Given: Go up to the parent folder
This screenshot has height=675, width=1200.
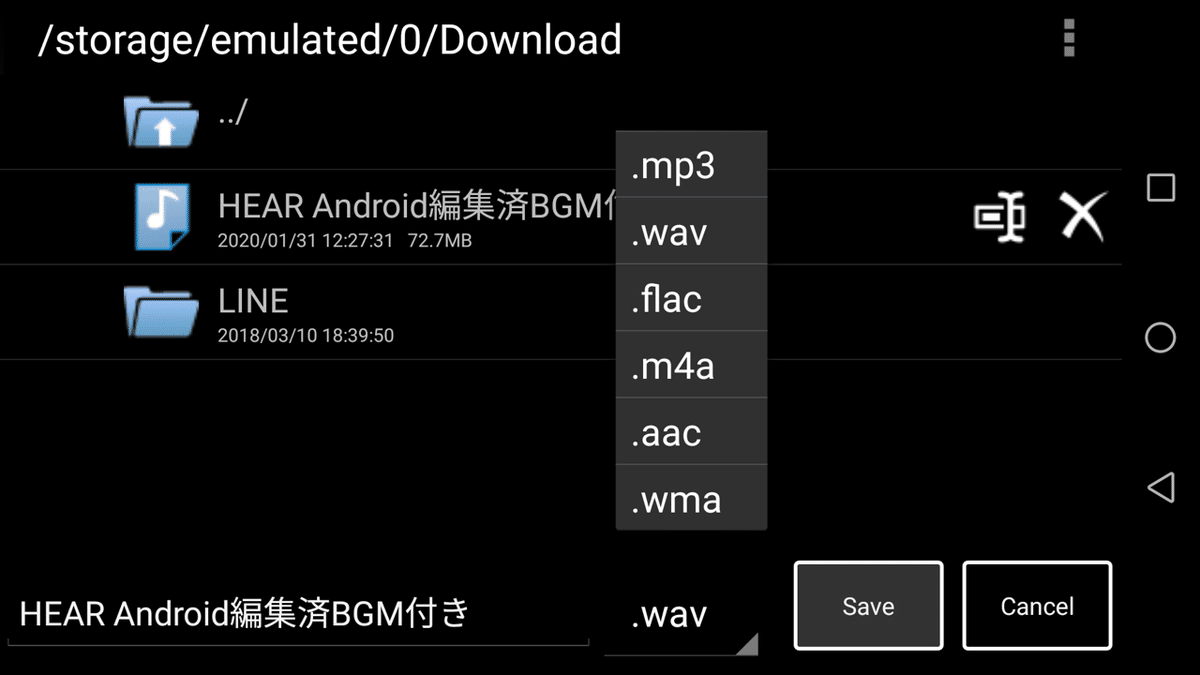Looking at the screenshot, I should point(160,120).
